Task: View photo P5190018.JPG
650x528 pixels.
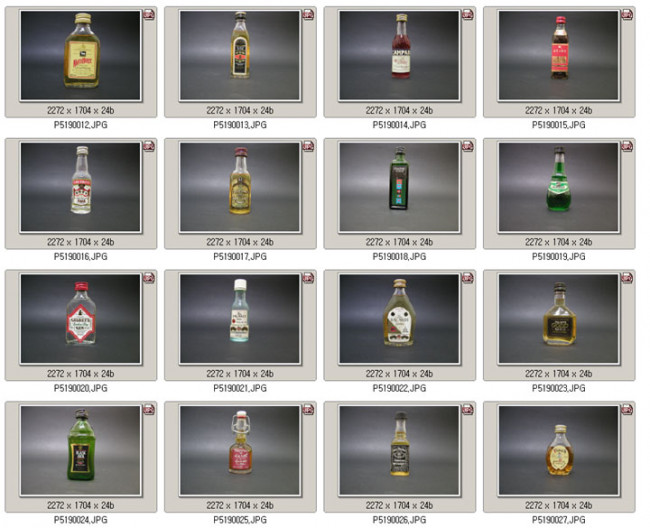Action: [x=400, y=187]
